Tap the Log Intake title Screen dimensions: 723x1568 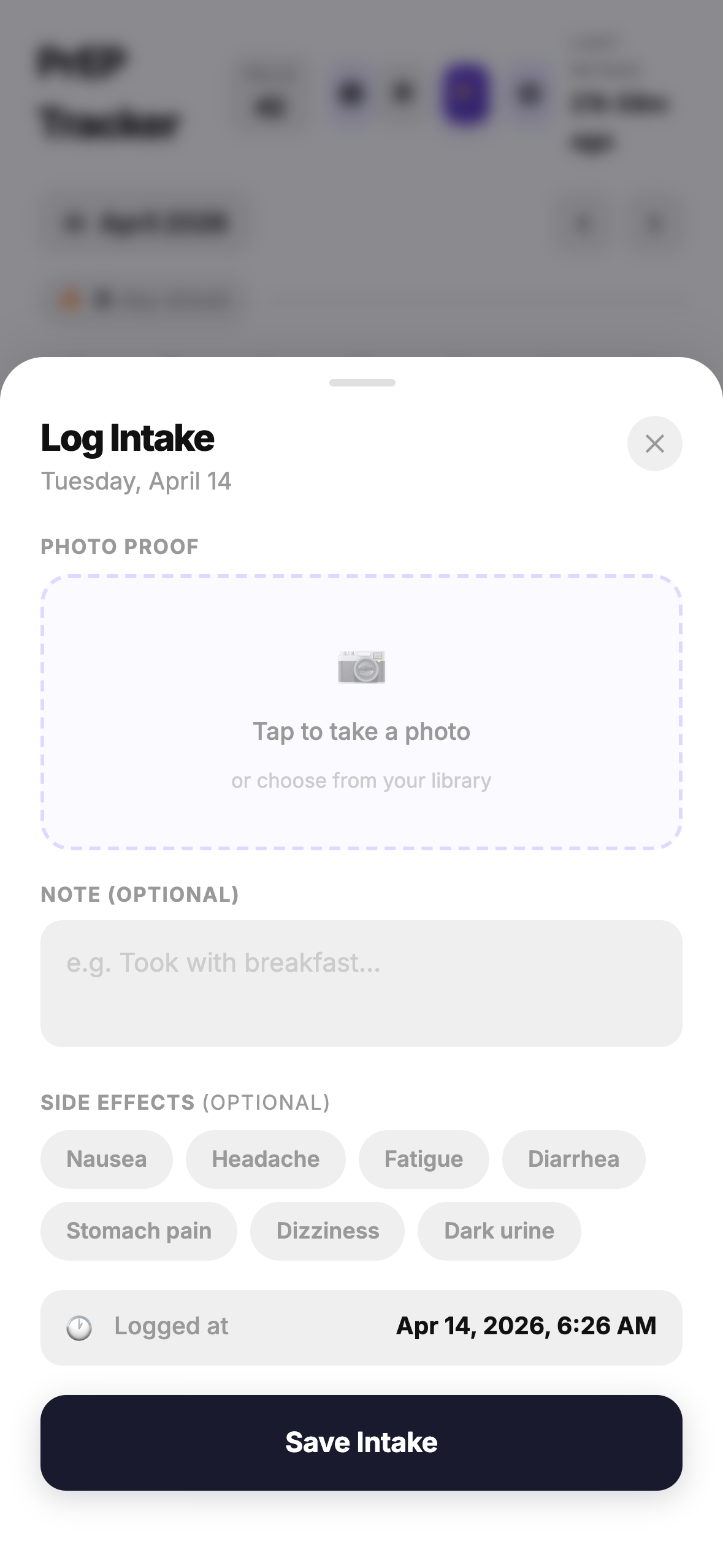(127, 438)
